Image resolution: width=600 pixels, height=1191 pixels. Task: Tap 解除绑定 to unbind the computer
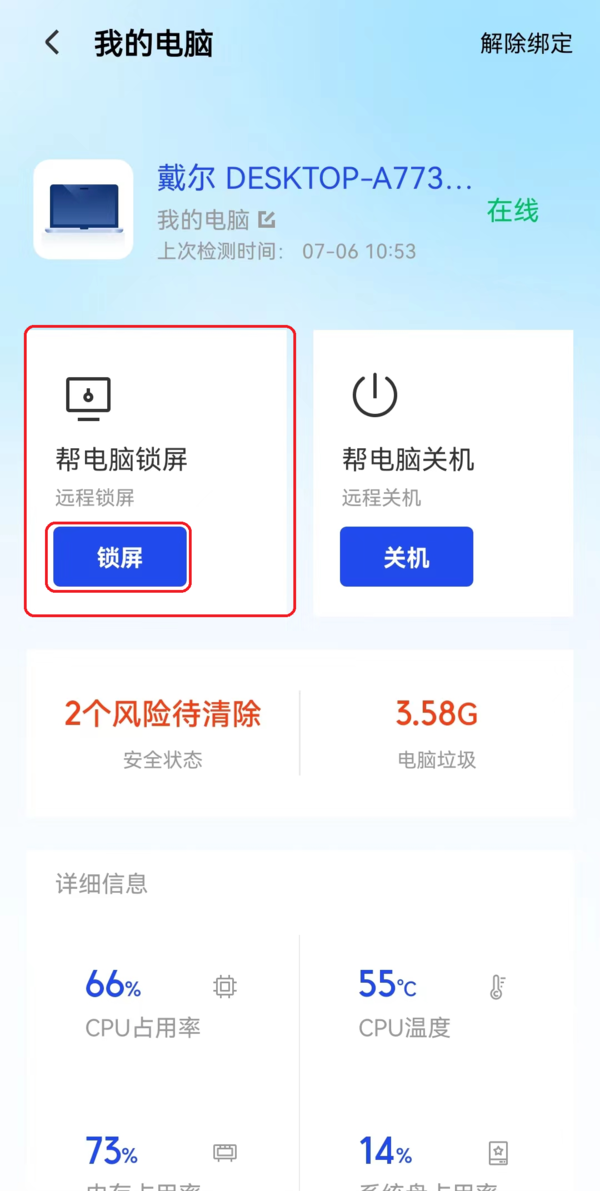[x=526, y=44]
